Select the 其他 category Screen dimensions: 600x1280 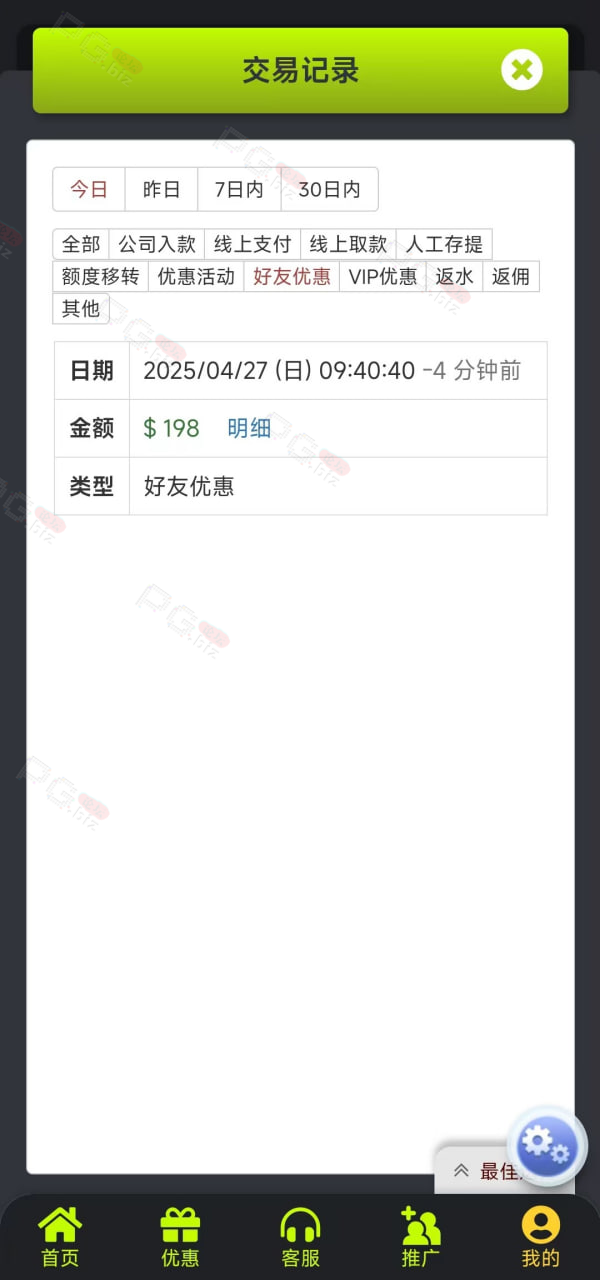pos(81,308)
